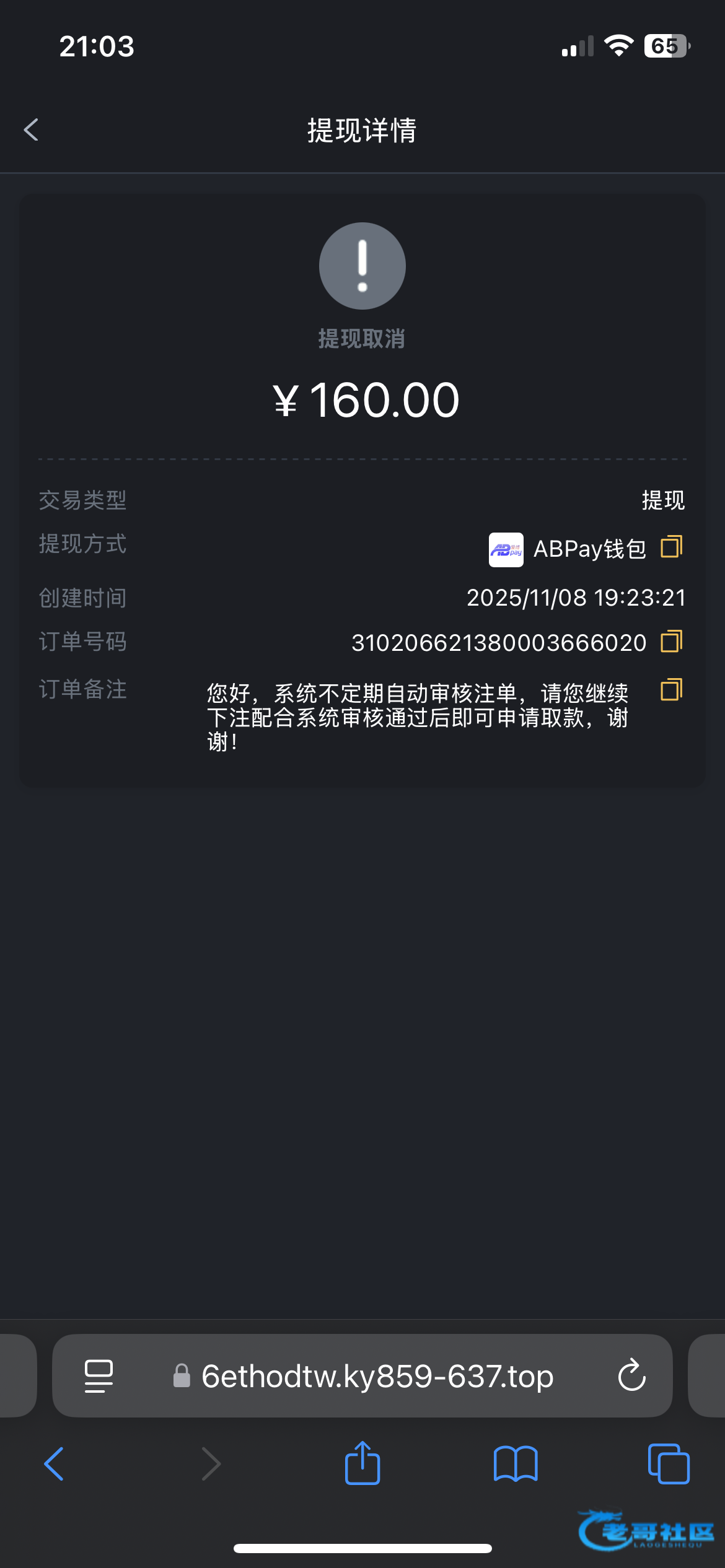Share this page via Safari share button
The width and height of the screenshot is (725, 1568).
(362, 1463)
